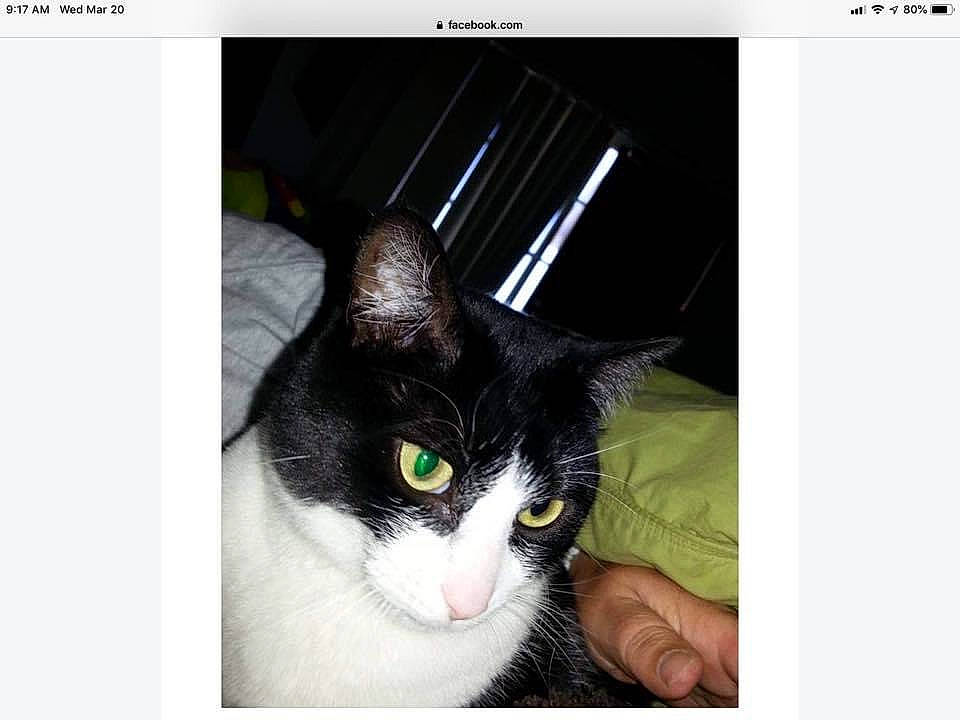Tap the cat photo to show overlay controls

pyautogui.click(x=479, y=372)
